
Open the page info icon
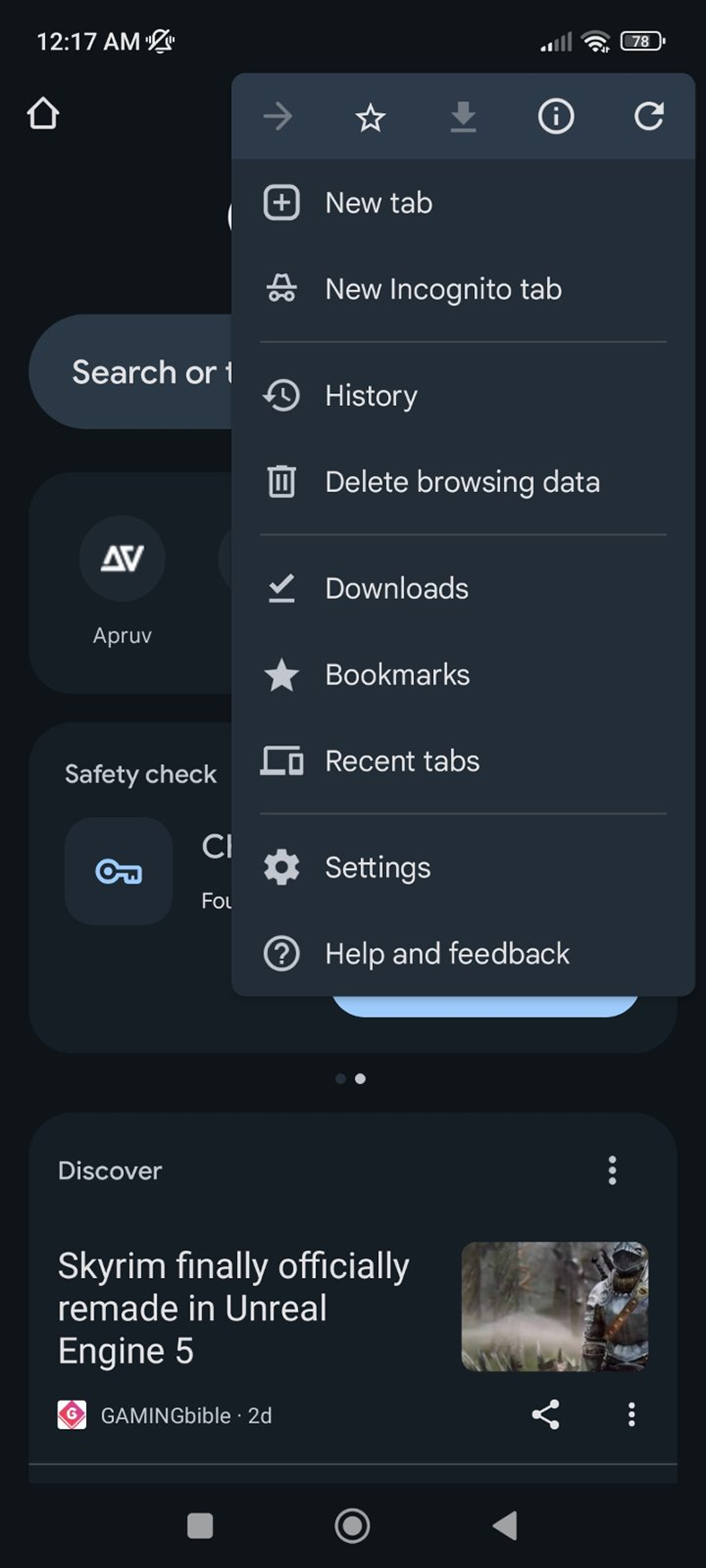(555, 117)
